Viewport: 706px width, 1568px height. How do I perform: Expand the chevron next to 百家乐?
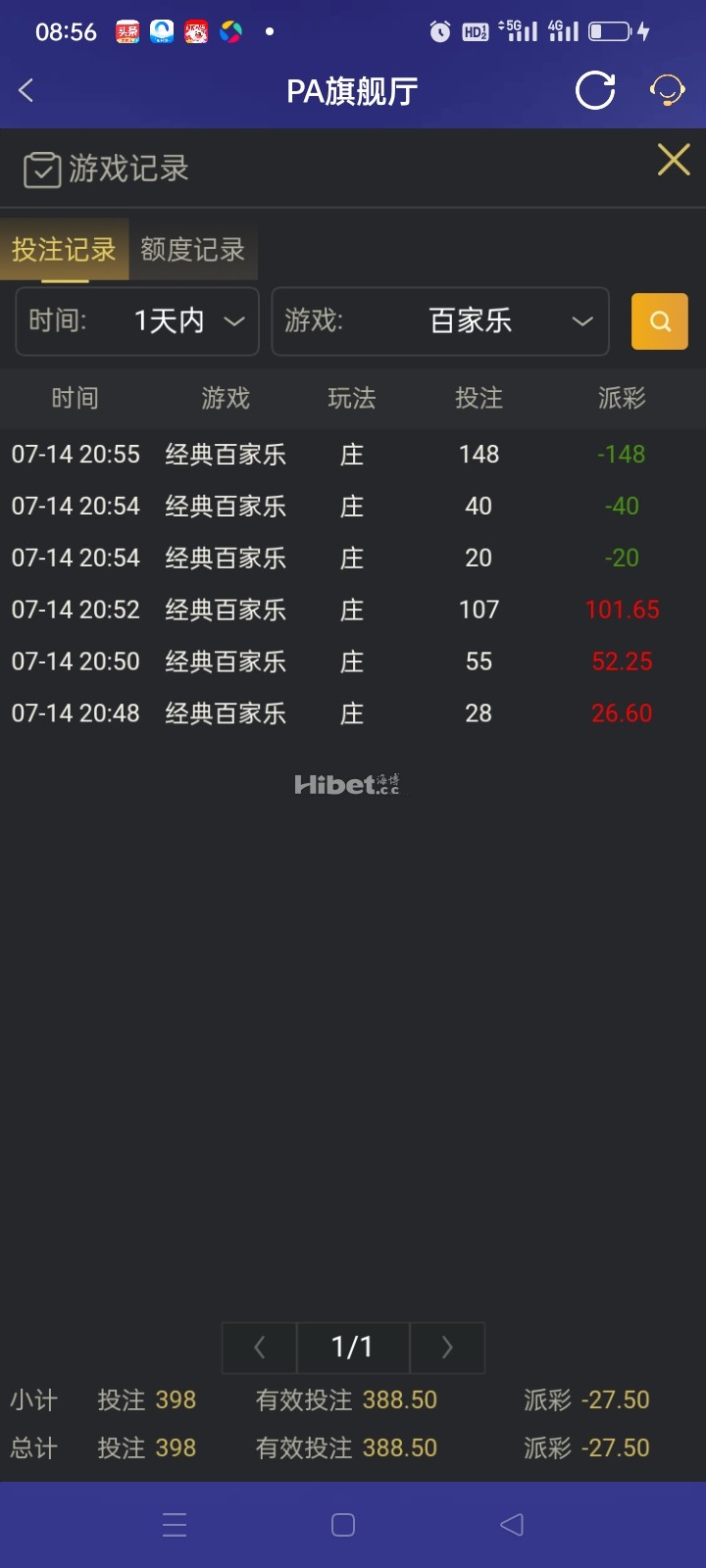coord(583,321)
